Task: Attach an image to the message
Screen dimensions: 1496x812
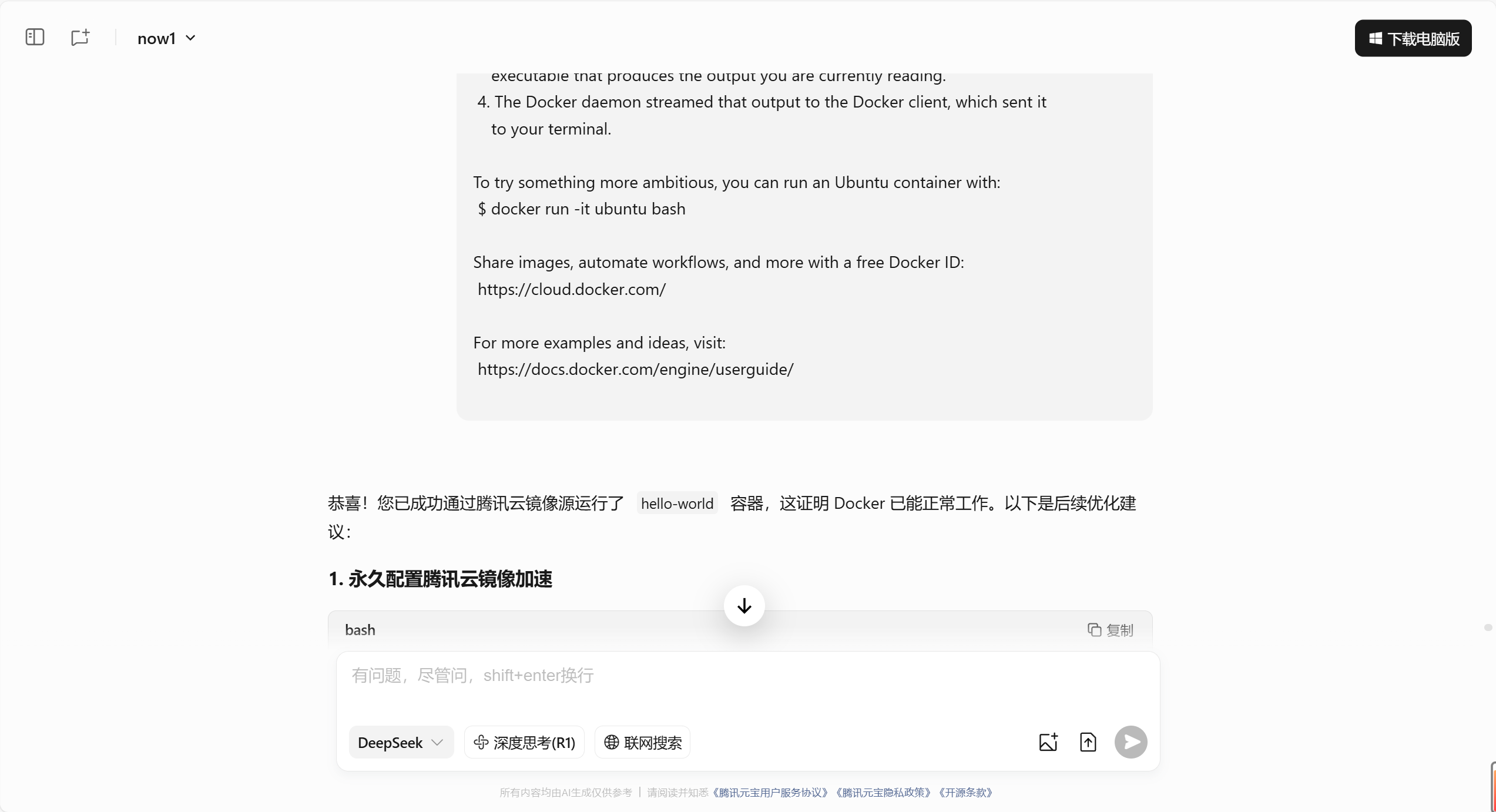Action: 1048,742
